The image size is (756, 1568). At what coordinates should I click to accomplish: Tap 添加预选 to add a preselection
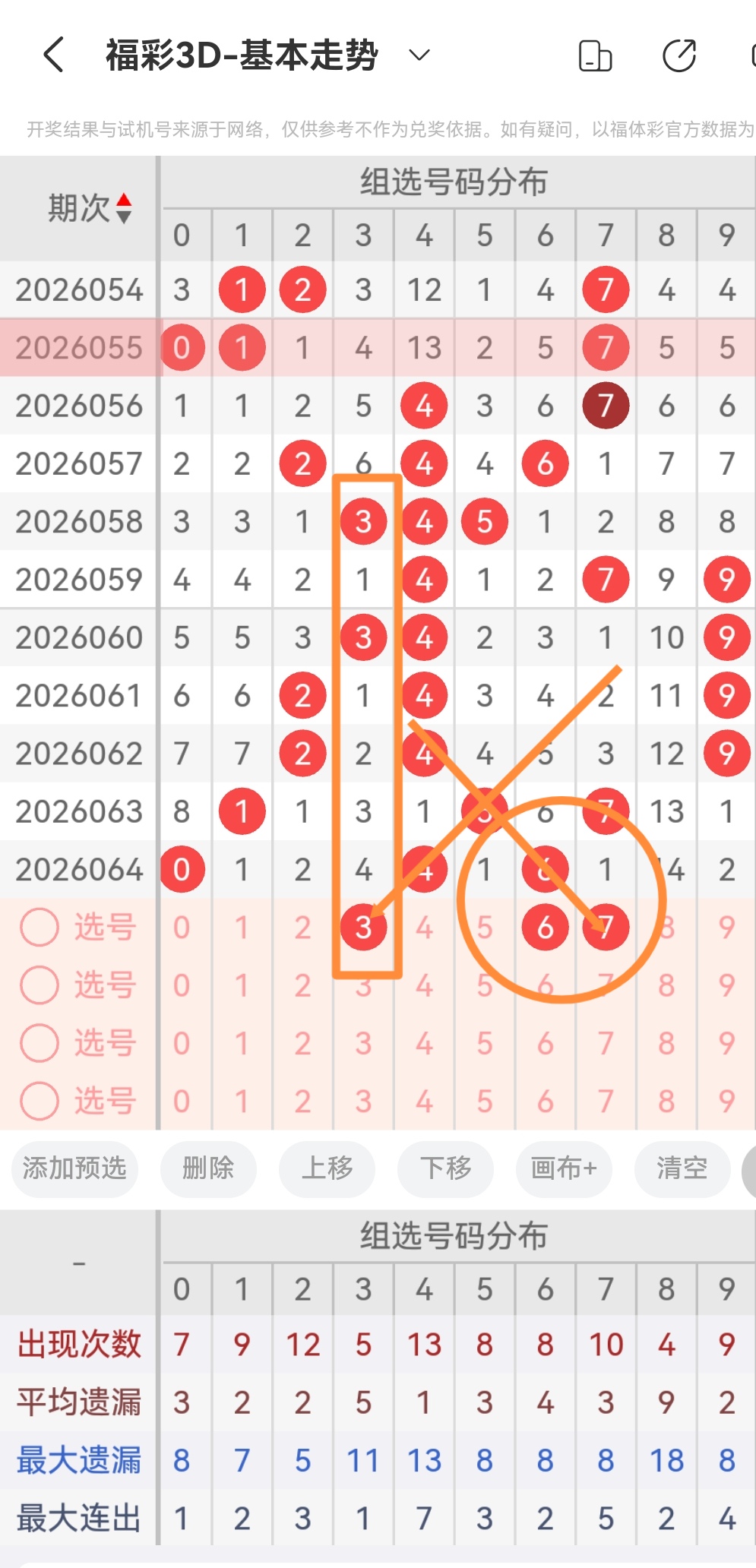tap(74, 1169)
